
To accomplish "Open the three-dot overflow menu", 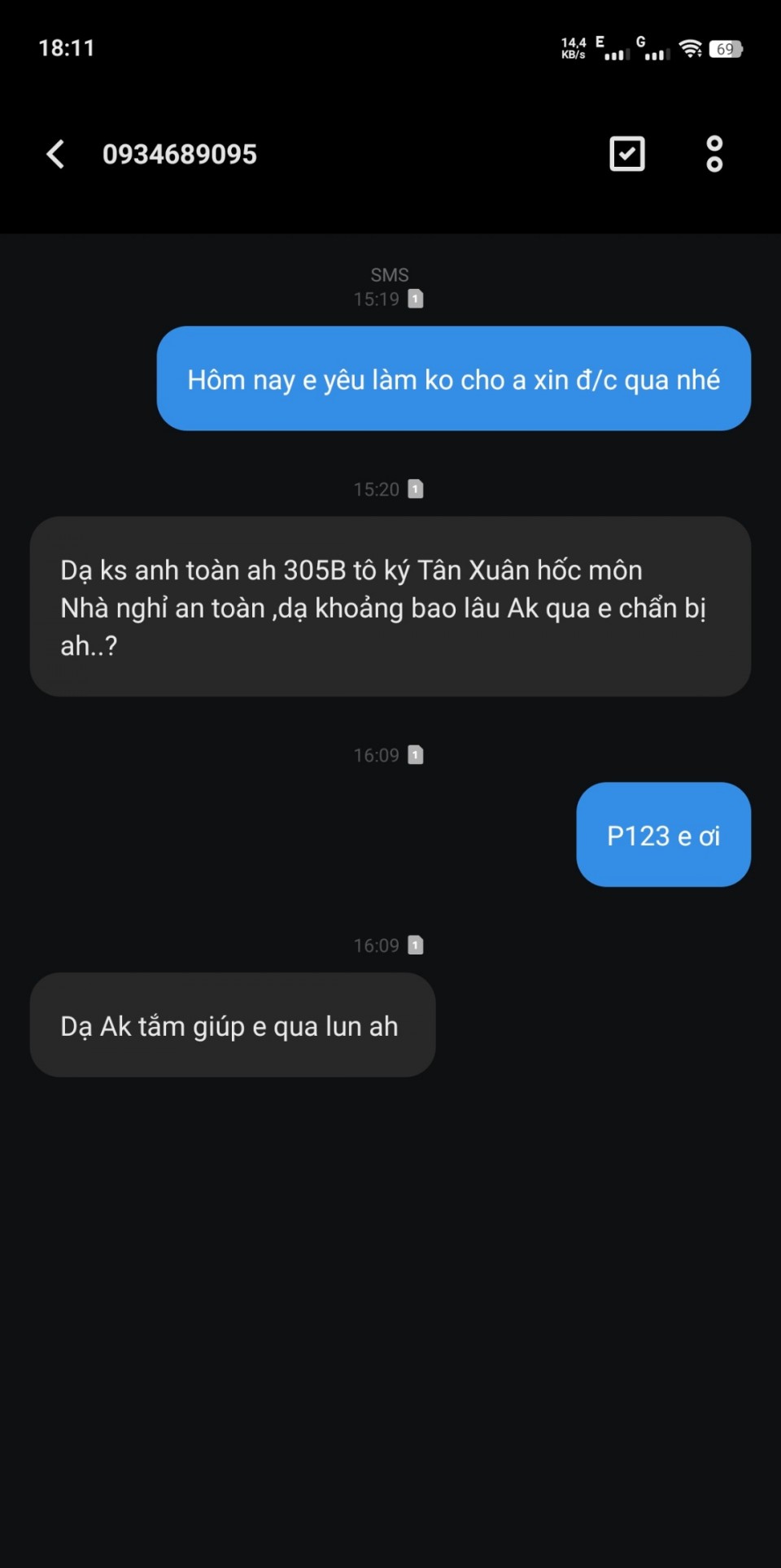I will click(714, 154).
